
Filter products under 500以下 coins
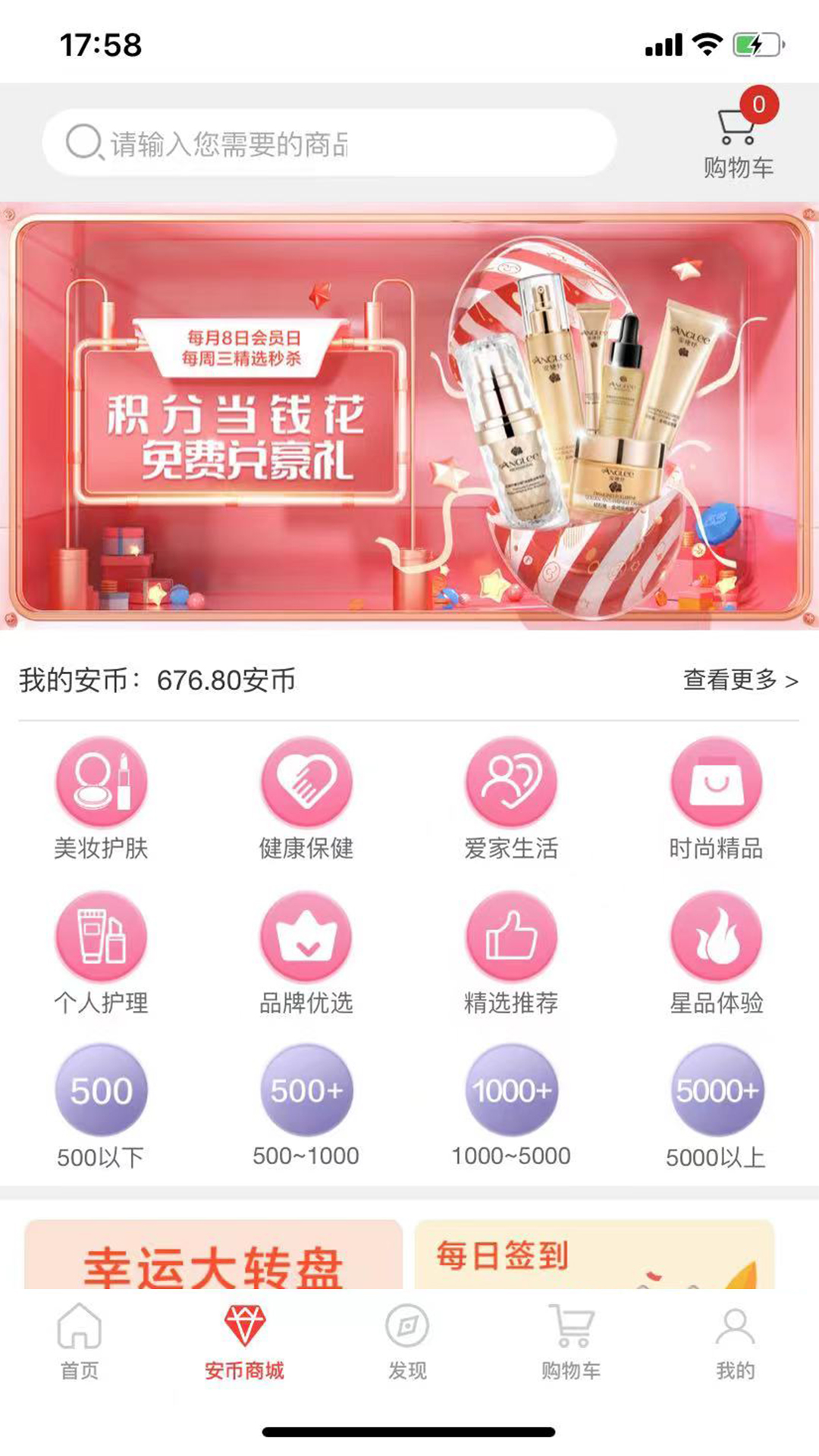click(x=101, y=1107)
